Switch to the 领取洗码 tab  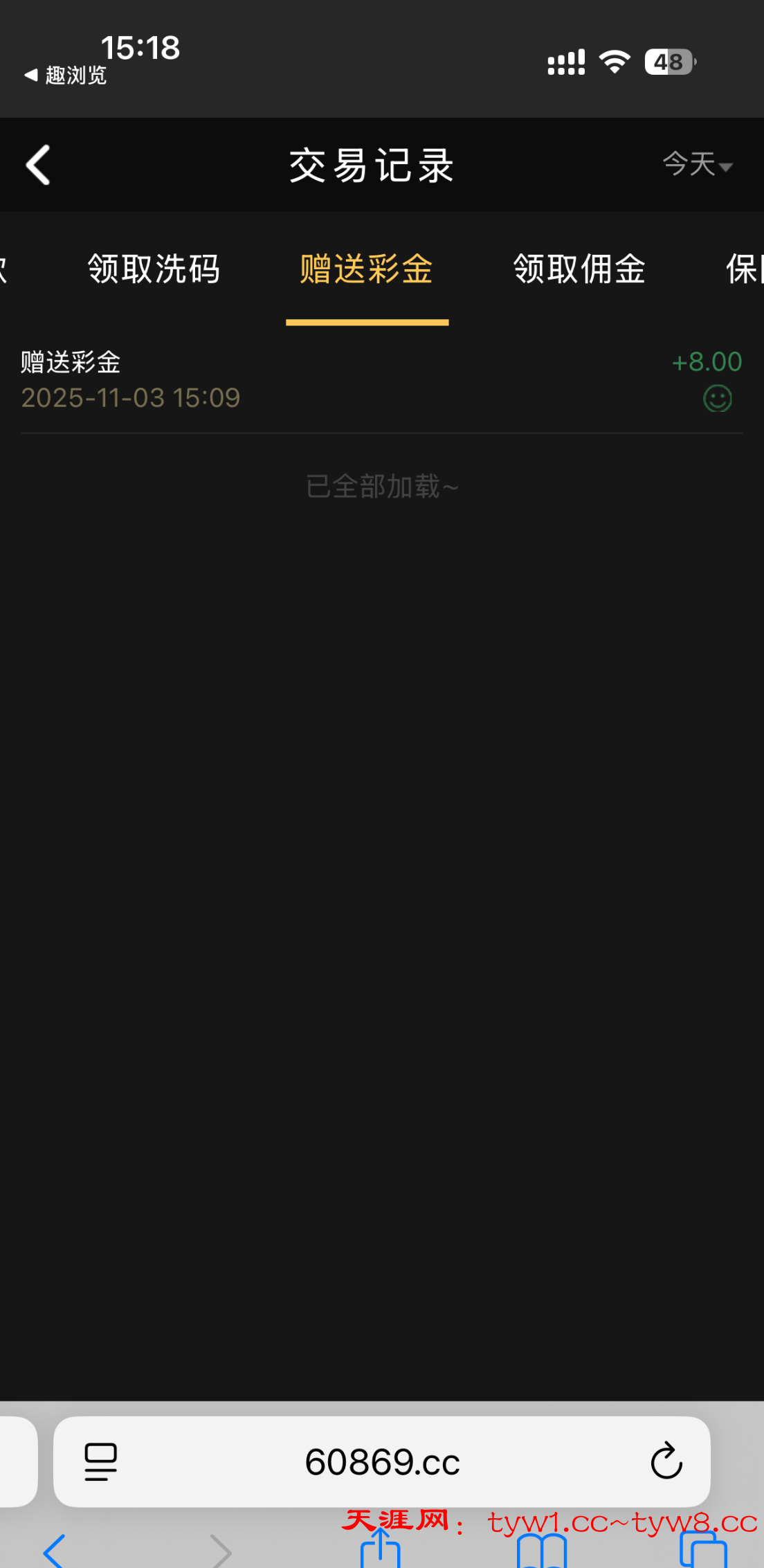tap(154, 269)
